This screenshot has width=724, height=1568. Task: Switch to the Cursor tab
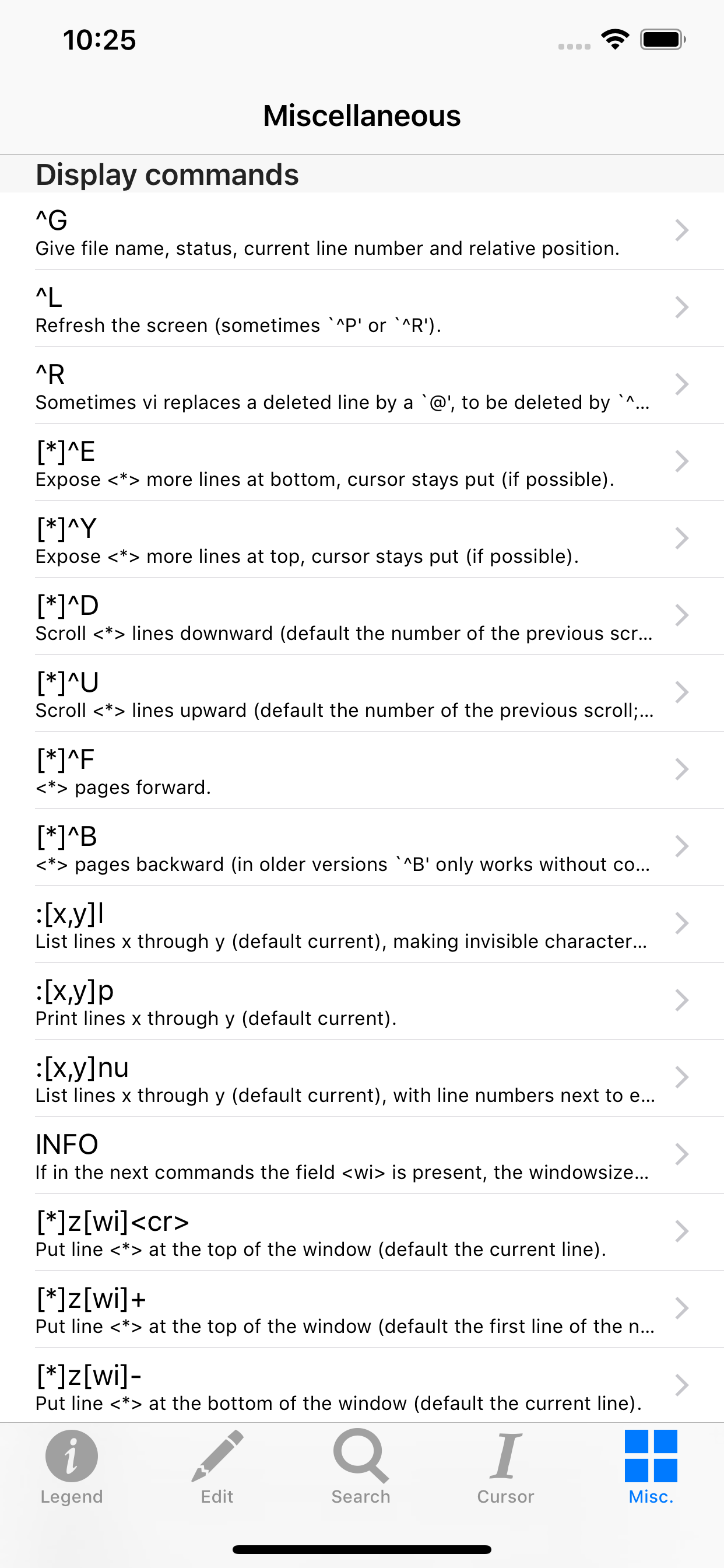(505, 1467)
